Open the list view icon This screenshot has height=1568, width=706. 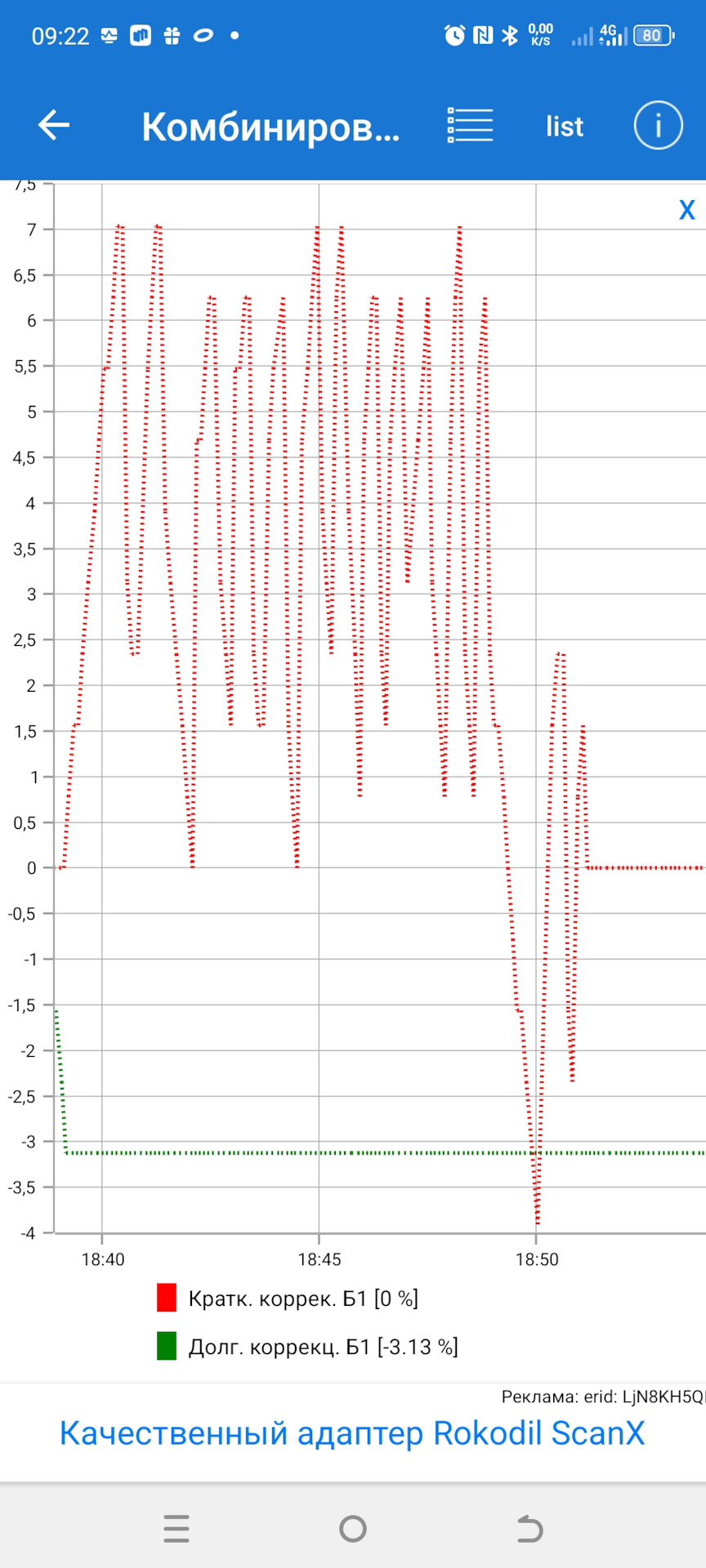tap(470, 126)
